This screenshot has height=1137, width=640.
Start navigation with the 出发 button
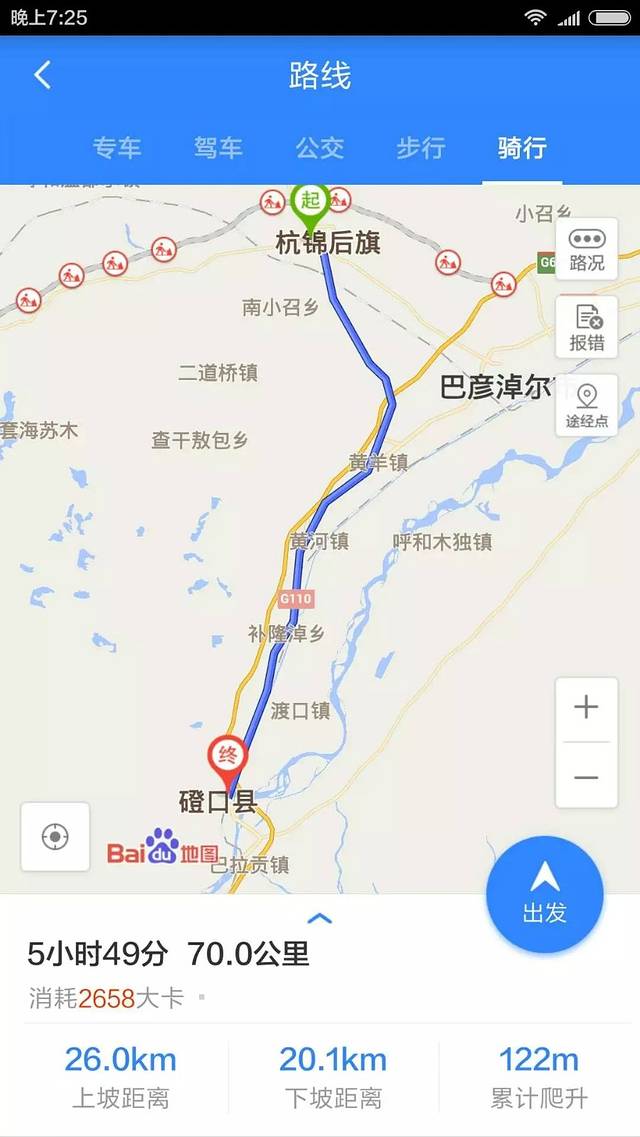[x=545, y=894]
